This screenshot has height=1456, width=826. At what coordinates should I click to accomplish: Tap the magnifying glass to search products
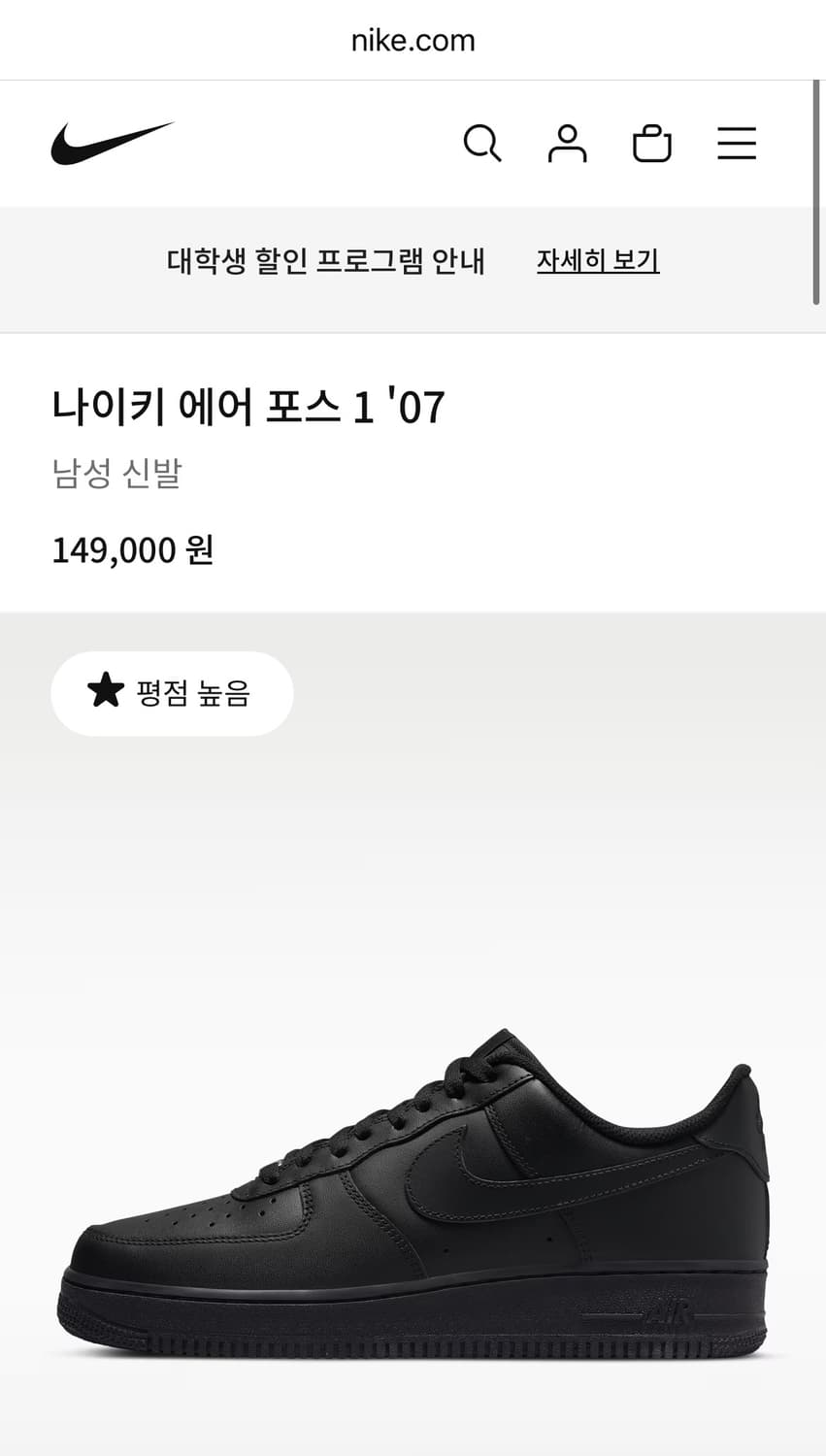pos(482,144)
